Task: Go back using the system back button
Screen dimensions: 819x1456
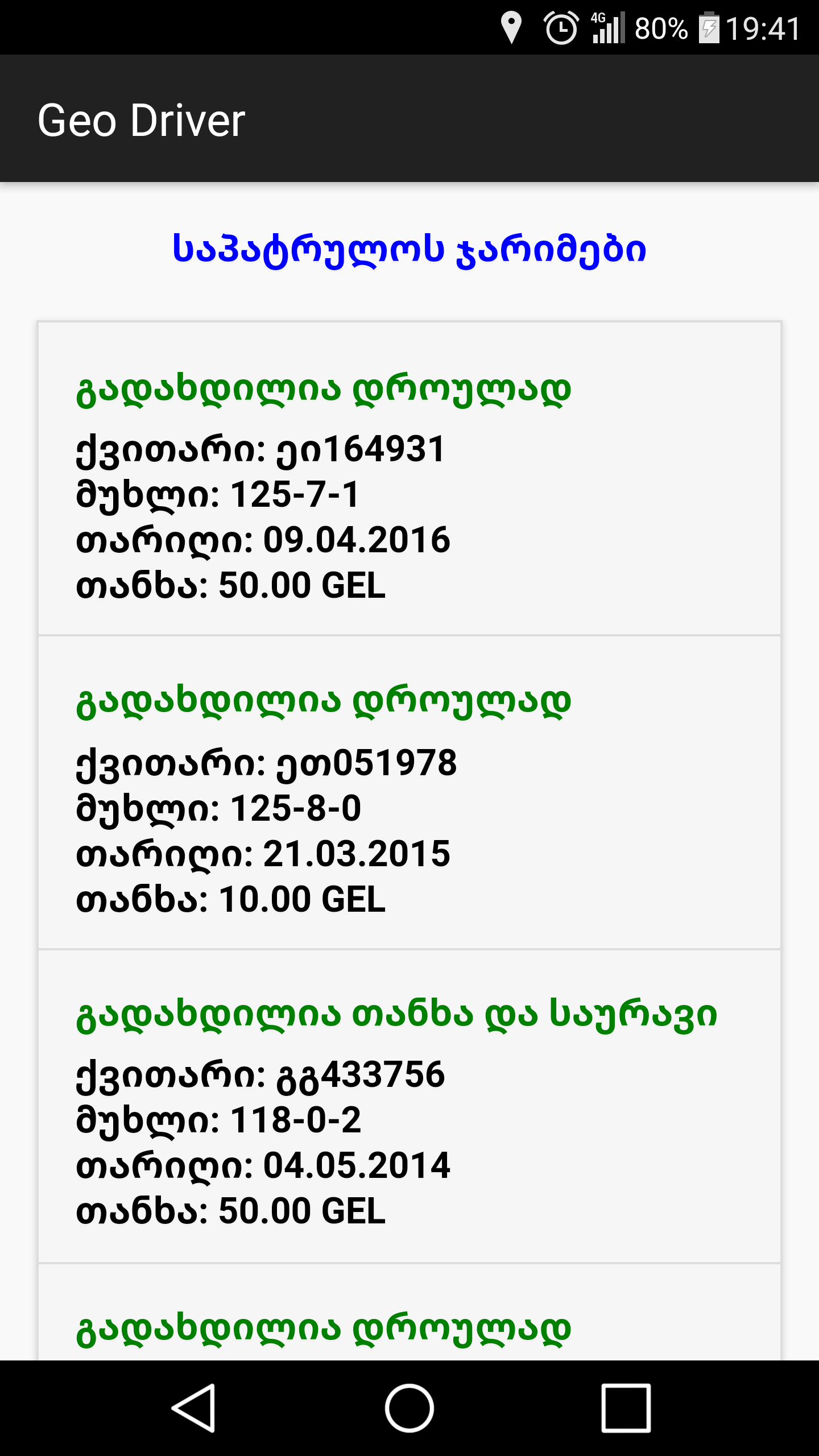Action: pyautogui.click(x=193, y=1408)
